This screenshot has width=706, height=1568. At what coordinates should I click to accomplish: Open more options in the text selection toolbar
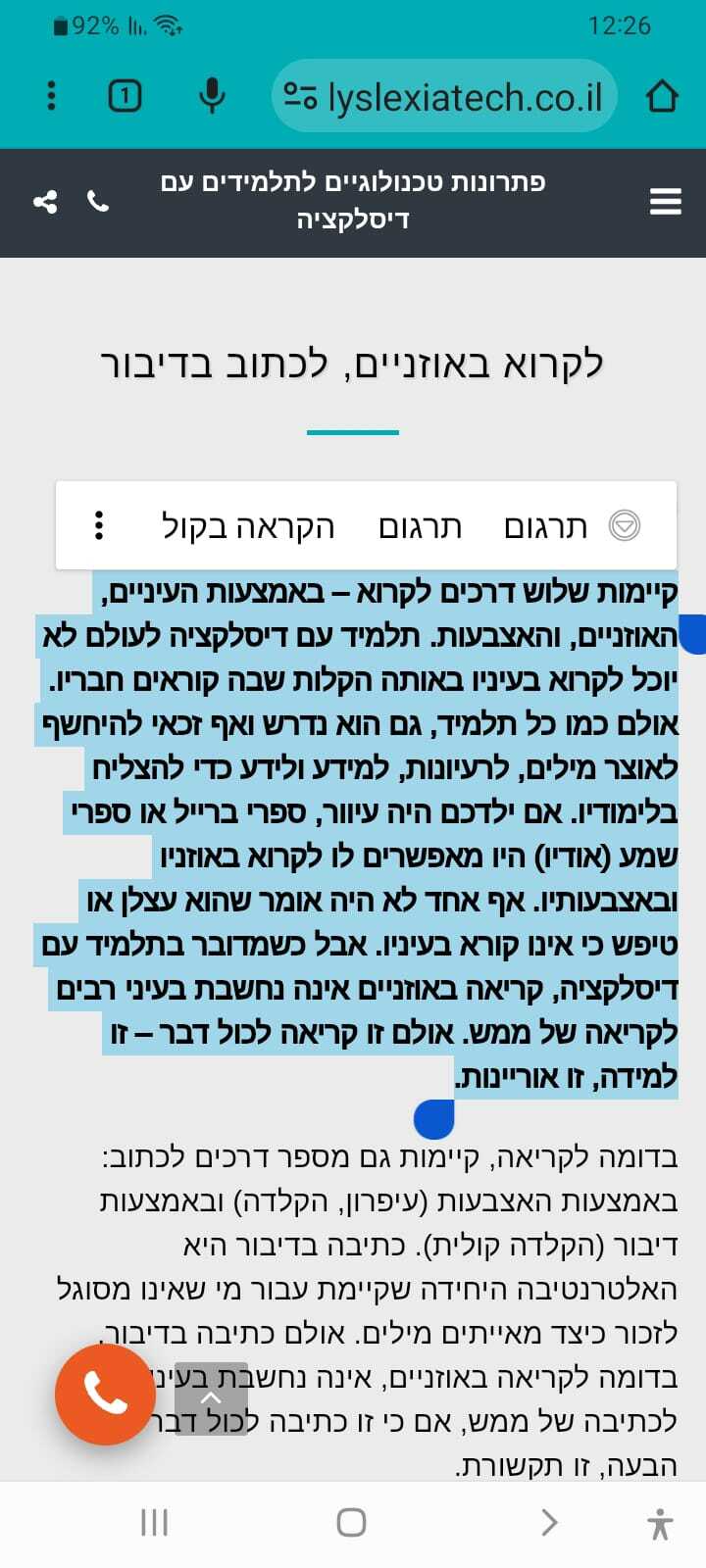click(99, 526)
